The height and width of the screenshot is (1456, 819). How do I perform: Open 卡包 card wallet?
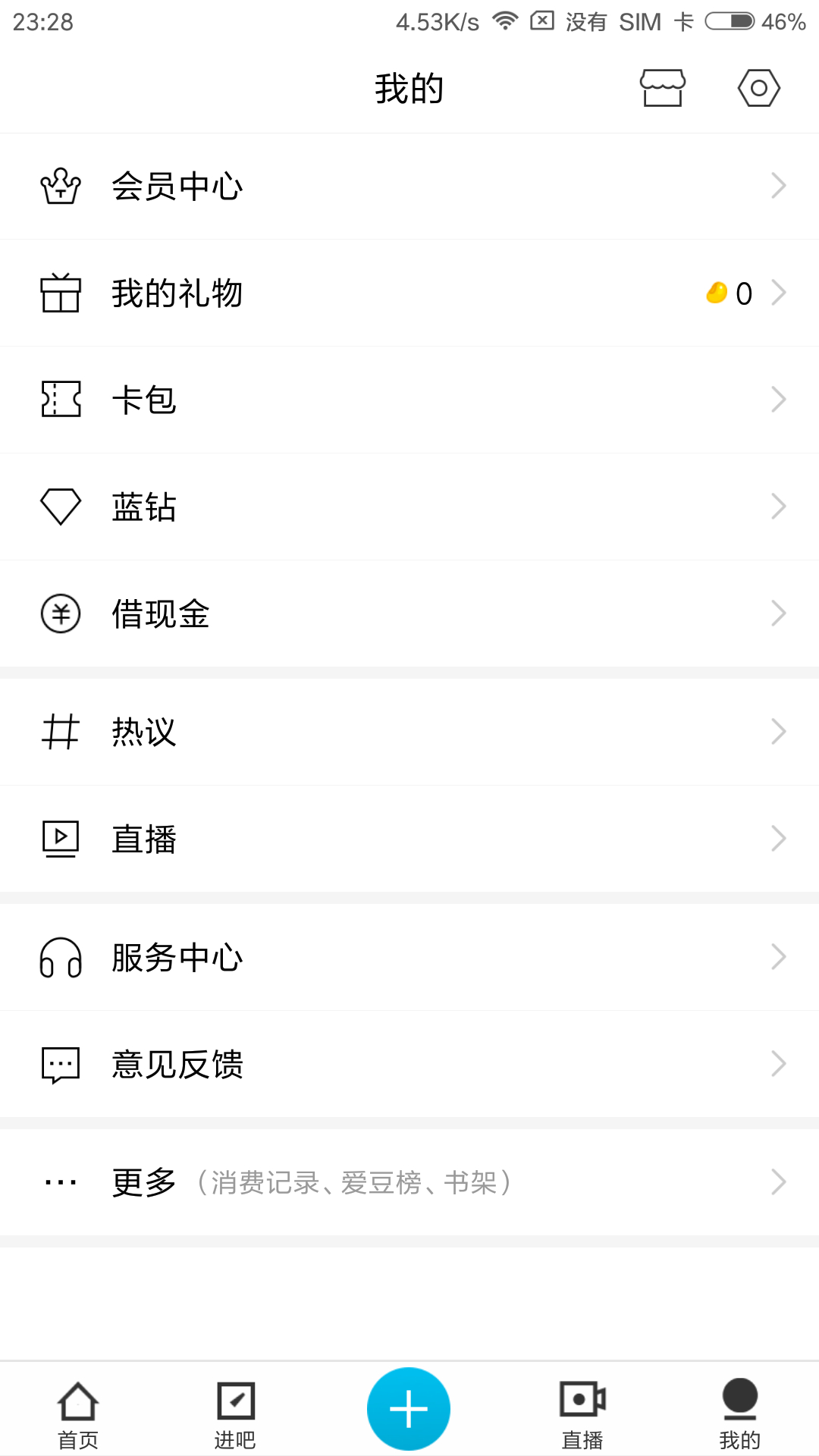[409, 400]
